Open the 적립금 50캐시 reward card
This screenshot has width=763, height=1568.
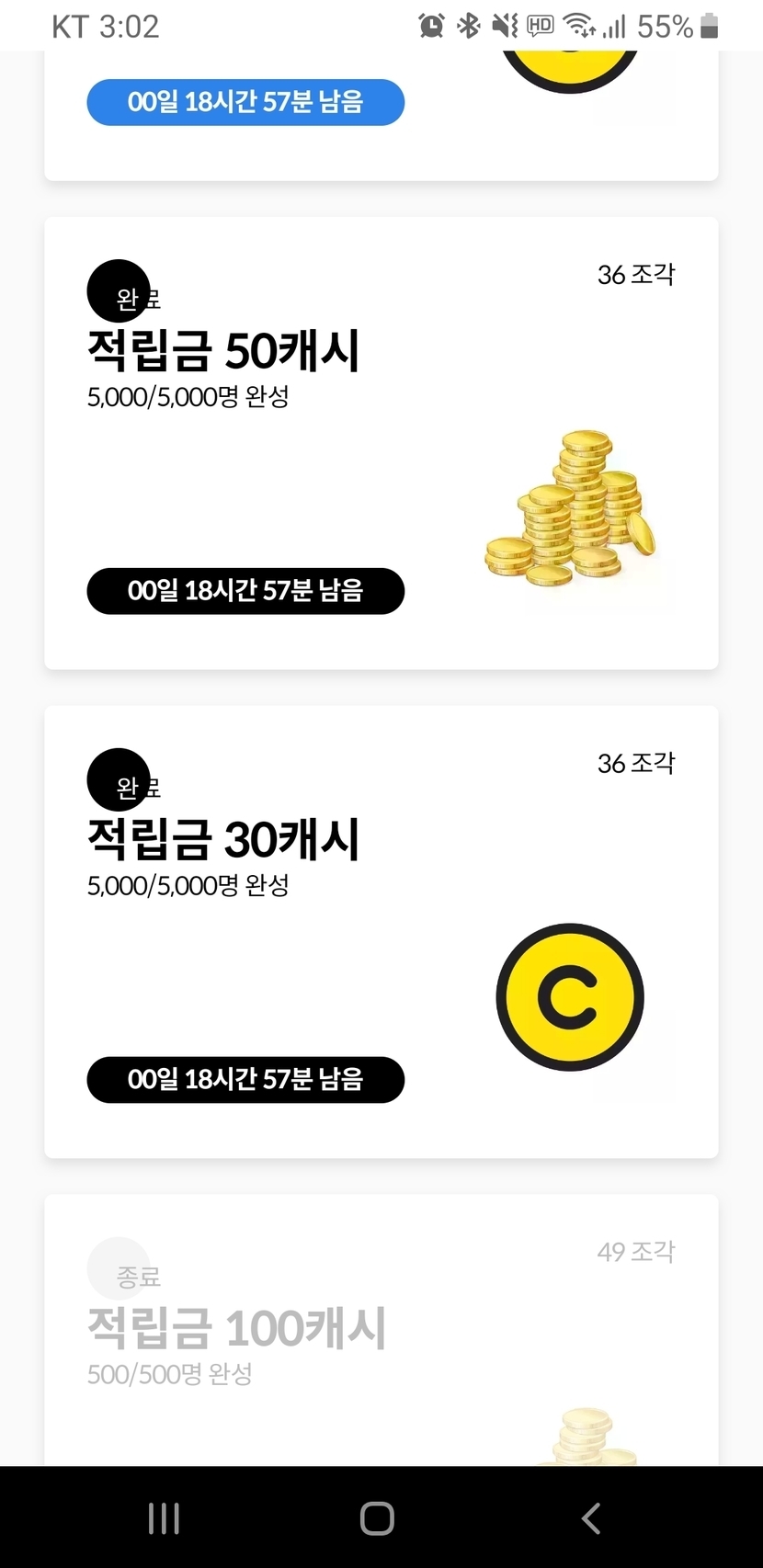click(381, 443)
